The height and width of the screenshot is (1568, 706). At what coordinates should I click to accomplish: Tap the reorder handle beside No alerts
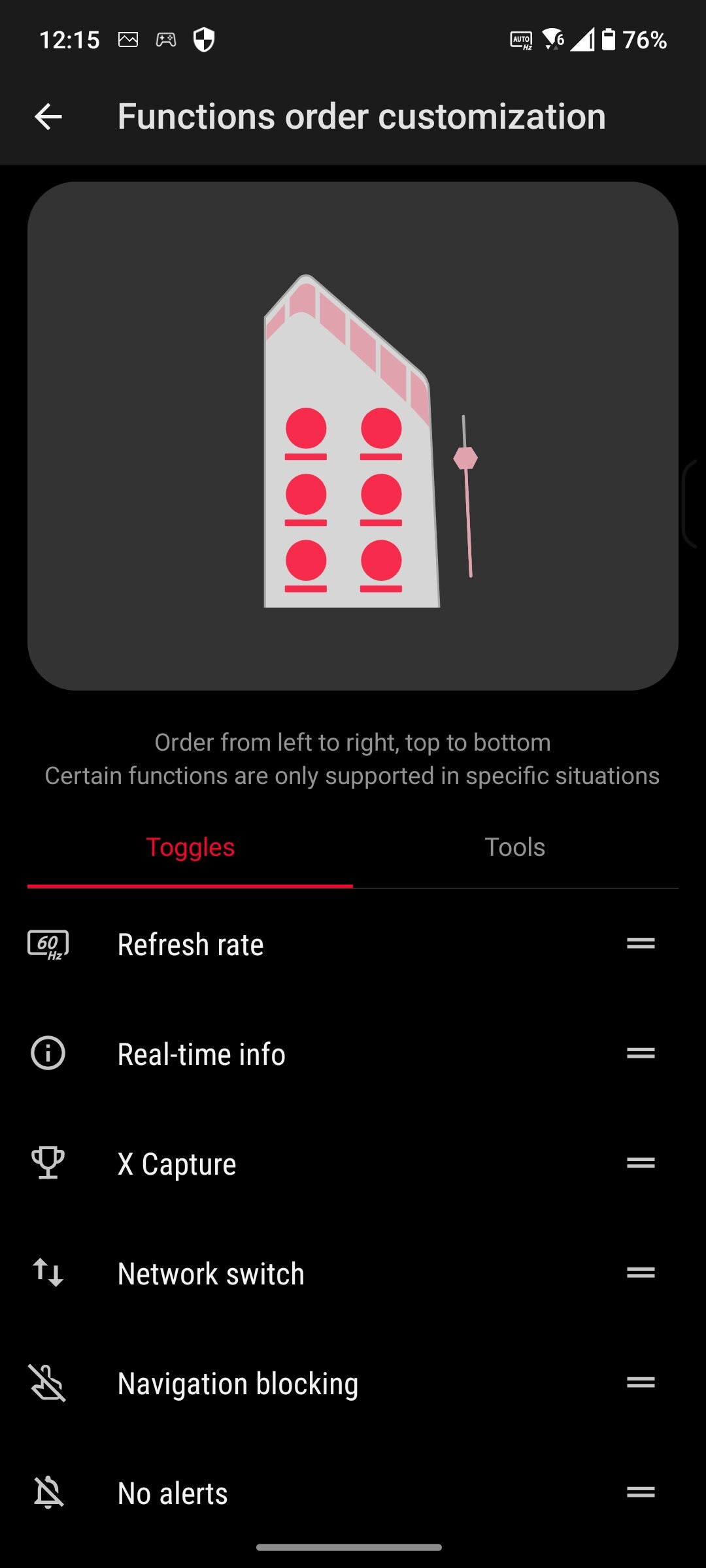[641, 1492]
